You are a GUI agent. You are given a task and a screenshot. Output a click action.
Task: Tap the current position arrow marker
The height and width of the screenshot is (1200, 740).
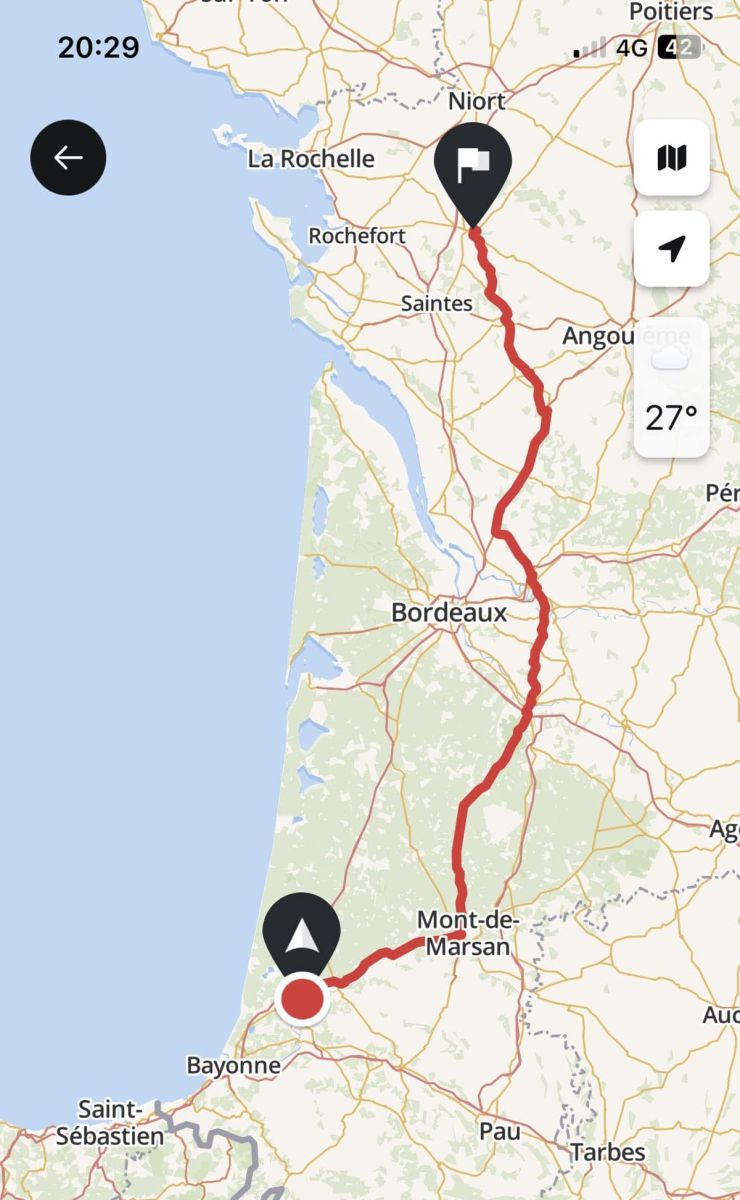301,936
